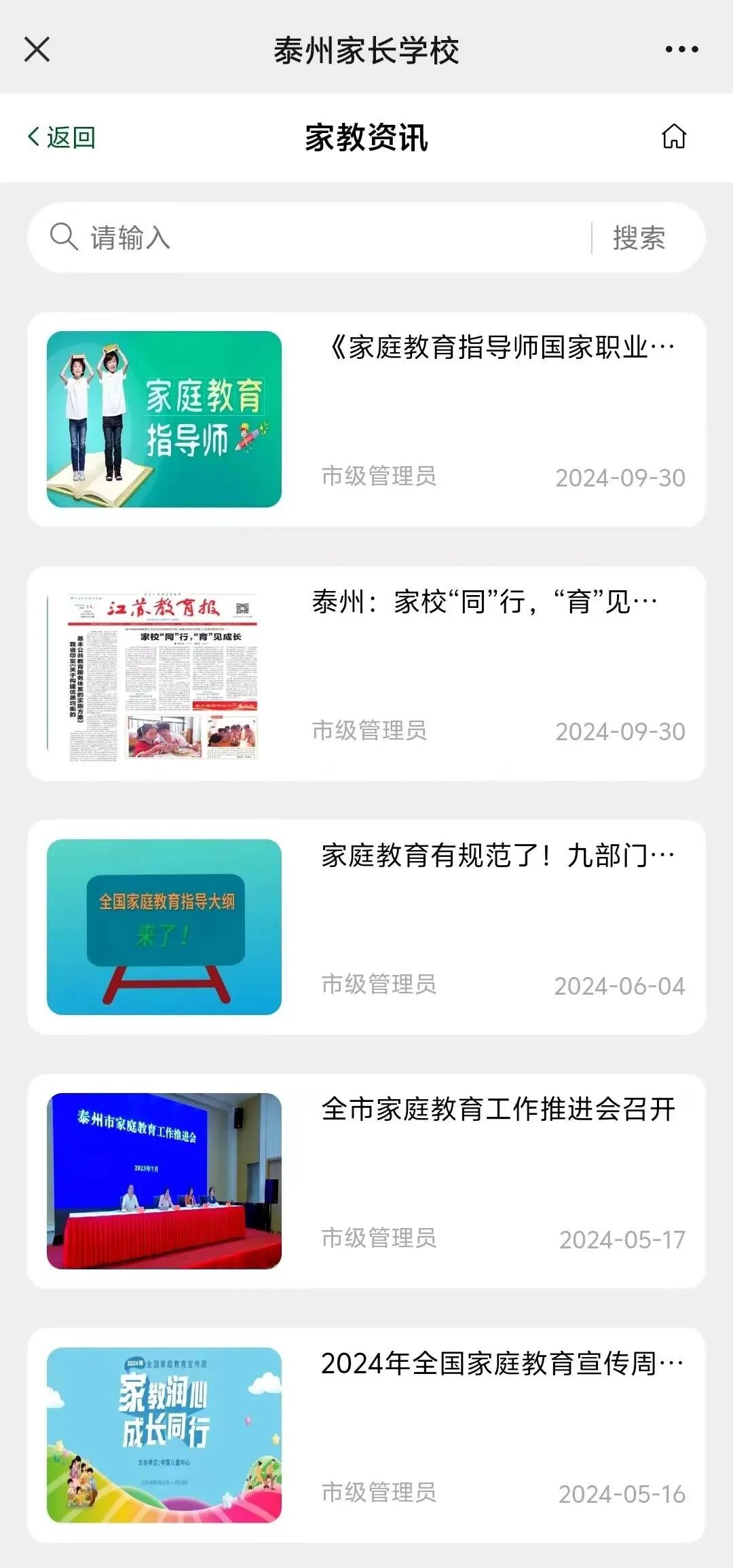Open the 泰州：家校"同"行 article card
Screen dimensions: 733x1568
[366, 673]
